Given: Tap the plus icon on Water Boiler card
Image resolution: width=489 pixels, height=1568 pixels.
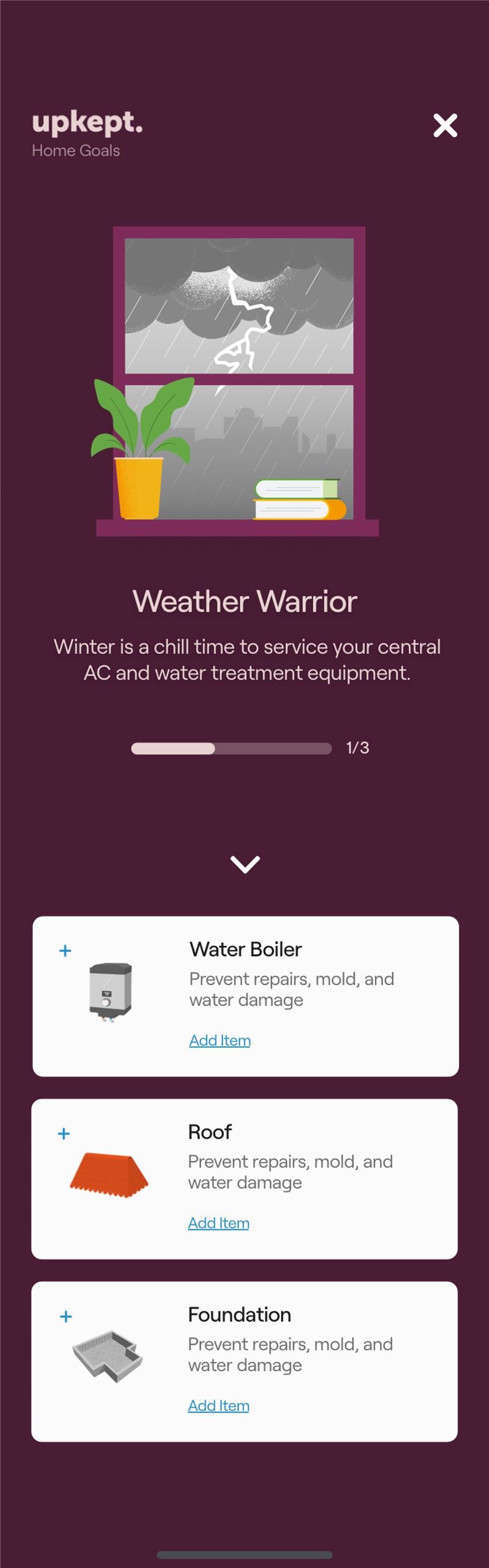Looking at the screenshot, I should [x=65, y=950].
